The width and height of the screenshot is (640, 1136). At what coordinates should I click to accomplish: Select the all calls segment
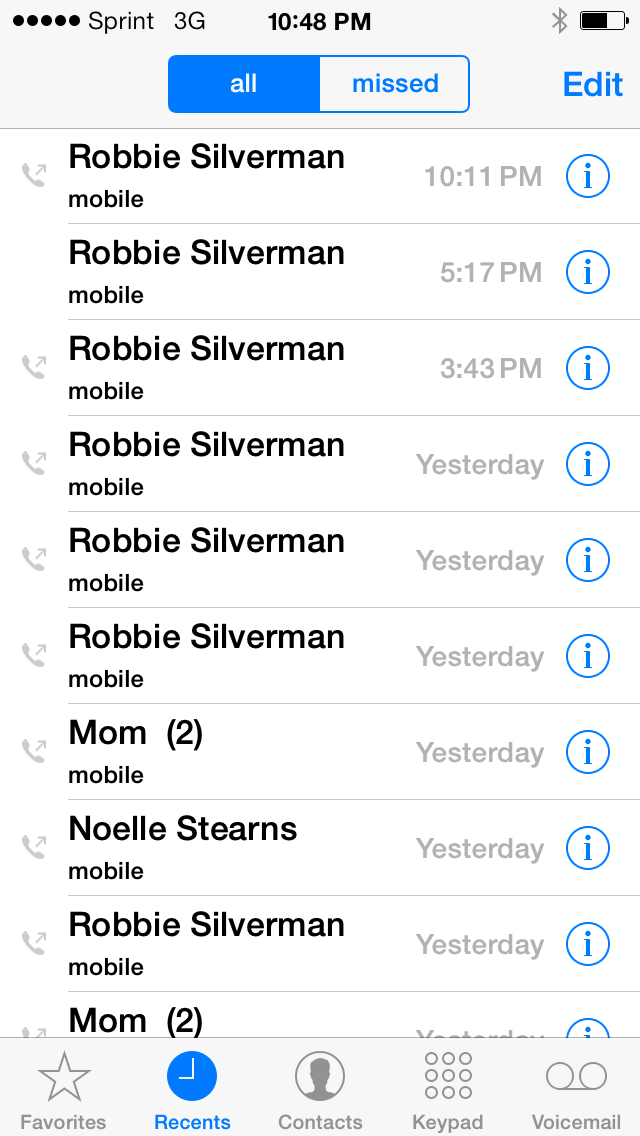[x=244, y=84]
